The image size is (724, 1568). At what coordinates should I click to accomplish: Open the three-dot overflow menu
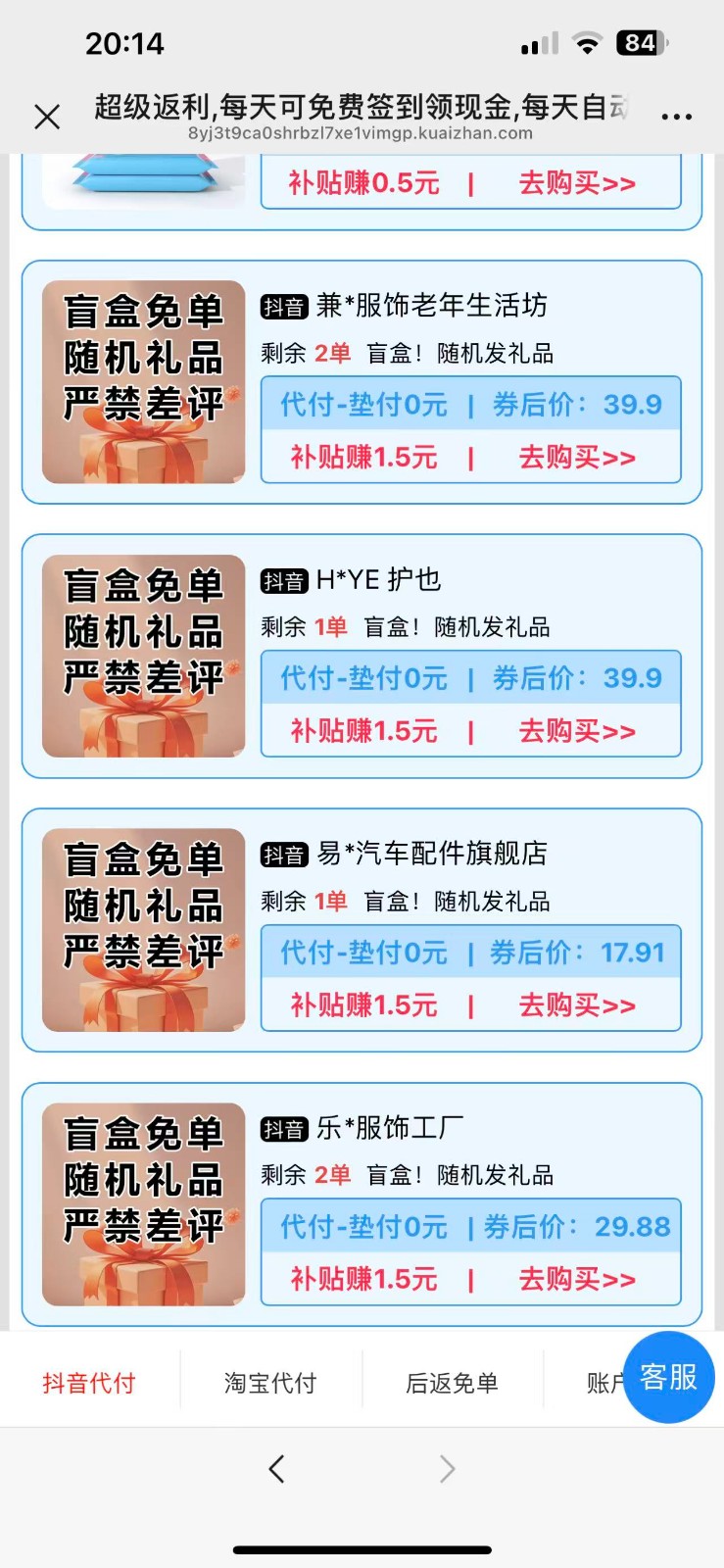click(x=676, y=117)
